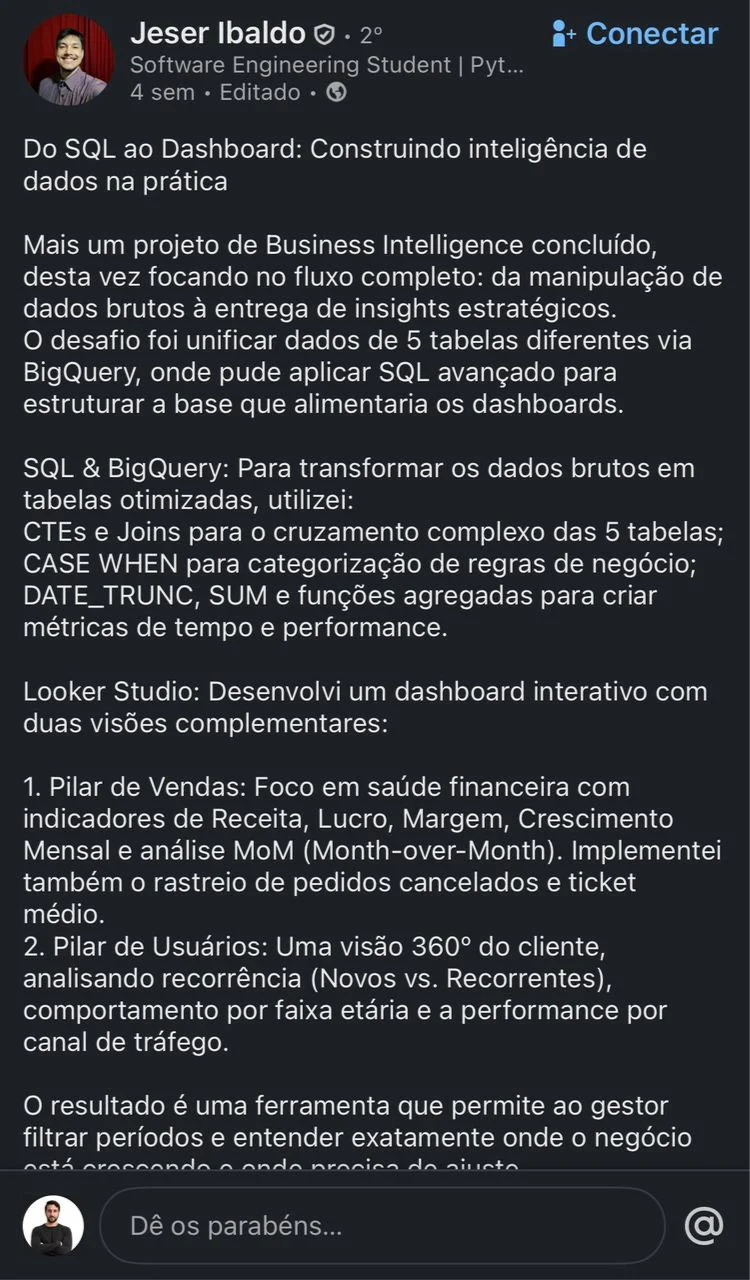Tap the @ mention icon

click(x=704, y=1225)
